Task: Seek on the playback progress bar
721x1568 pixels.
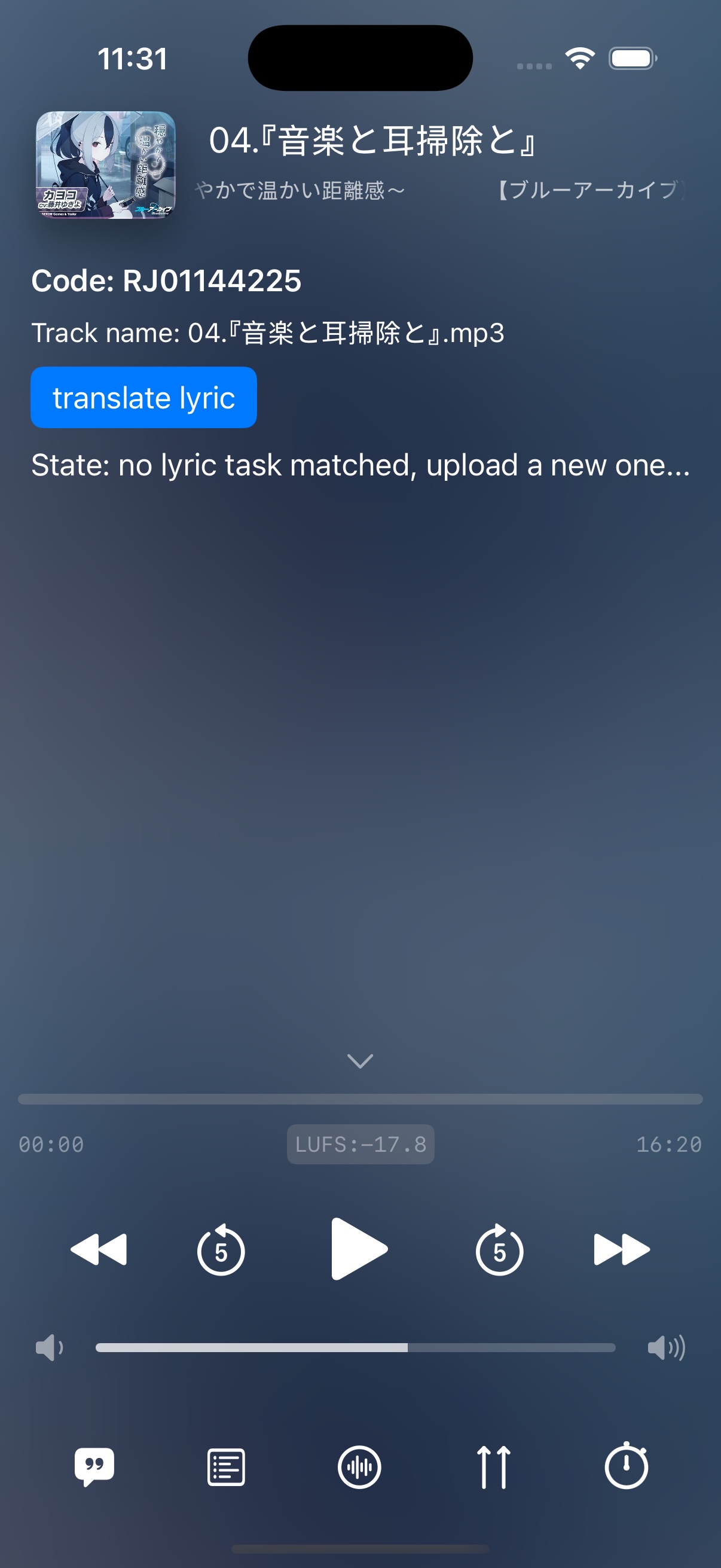Action: coord(360,1099)
